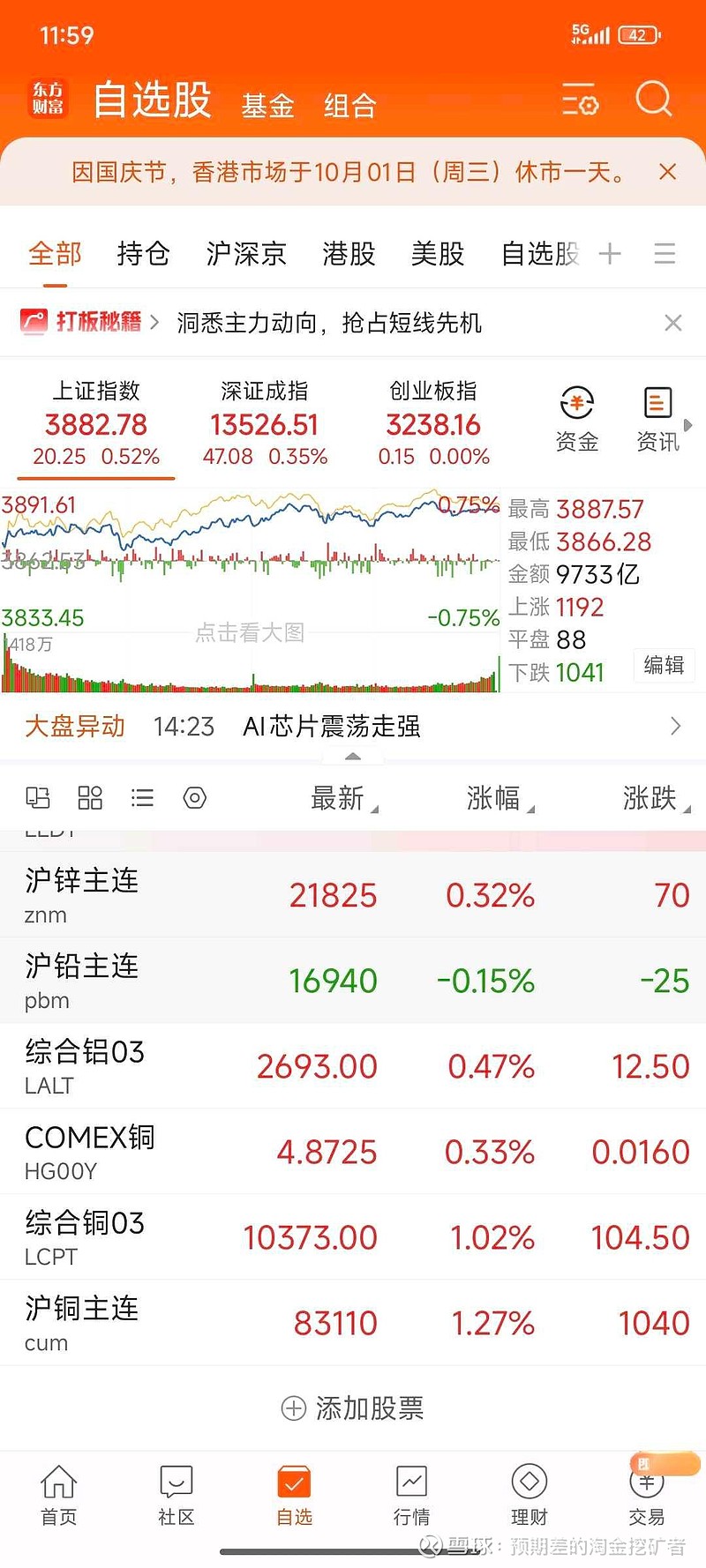Image resolution: width=706 pixels, height=1568 pixels.
Task: Add a new watchlist group with plus
Action: 610,254
